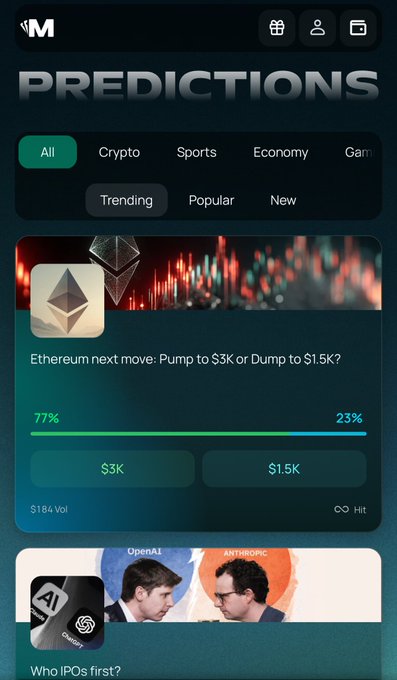Screen dimensions: 397x680
Task: Choose the $1.5K Ethereum outcome
Action: pos(284,469)
